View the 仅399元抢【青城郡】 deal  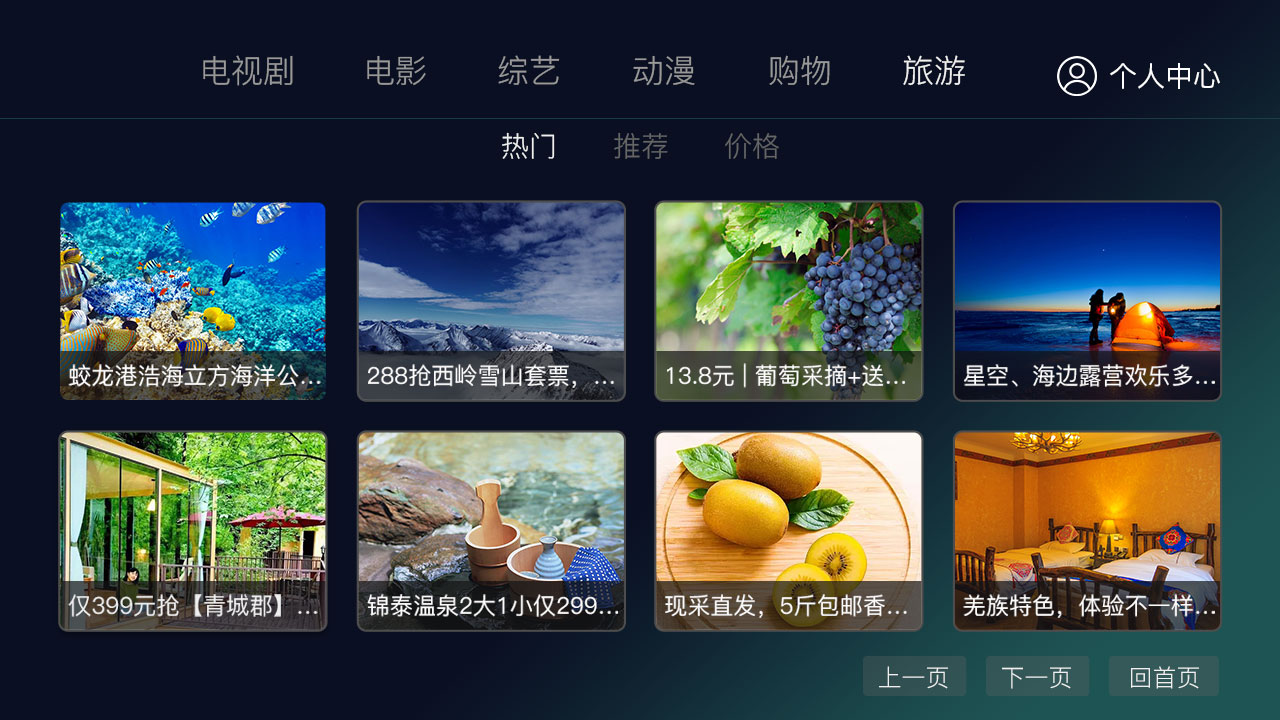pos(193,530)
